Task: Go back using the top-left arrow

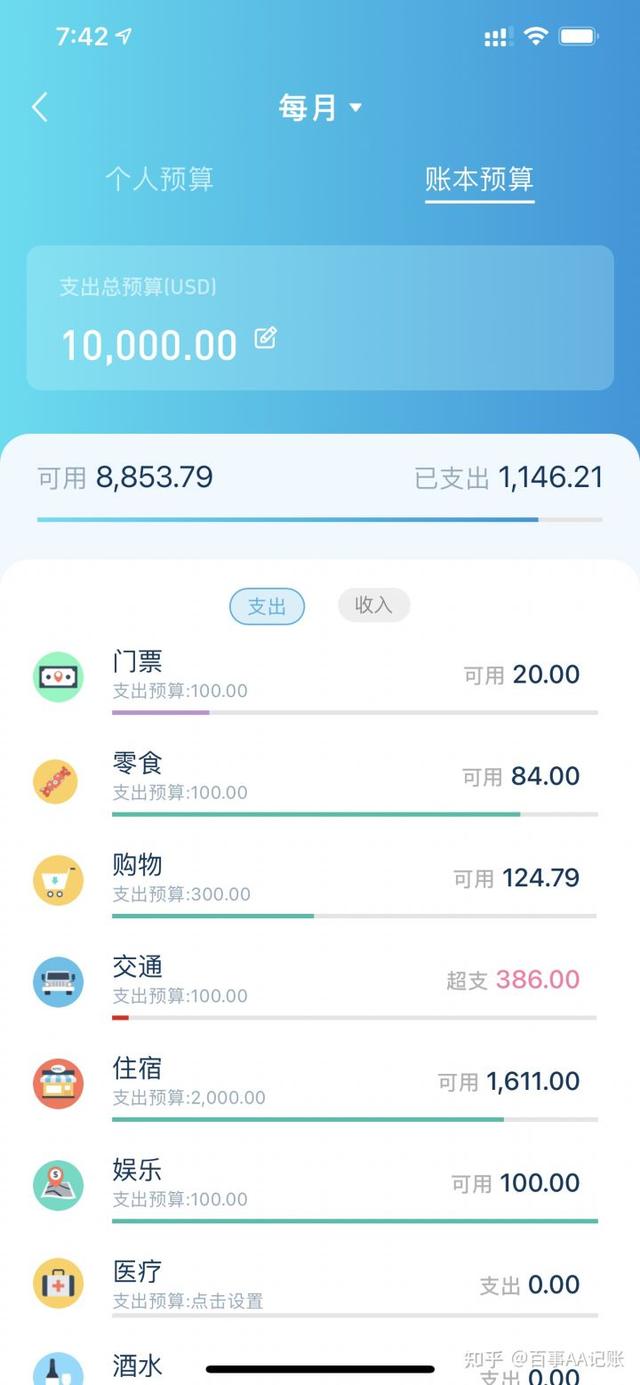Action: (40, 107)
